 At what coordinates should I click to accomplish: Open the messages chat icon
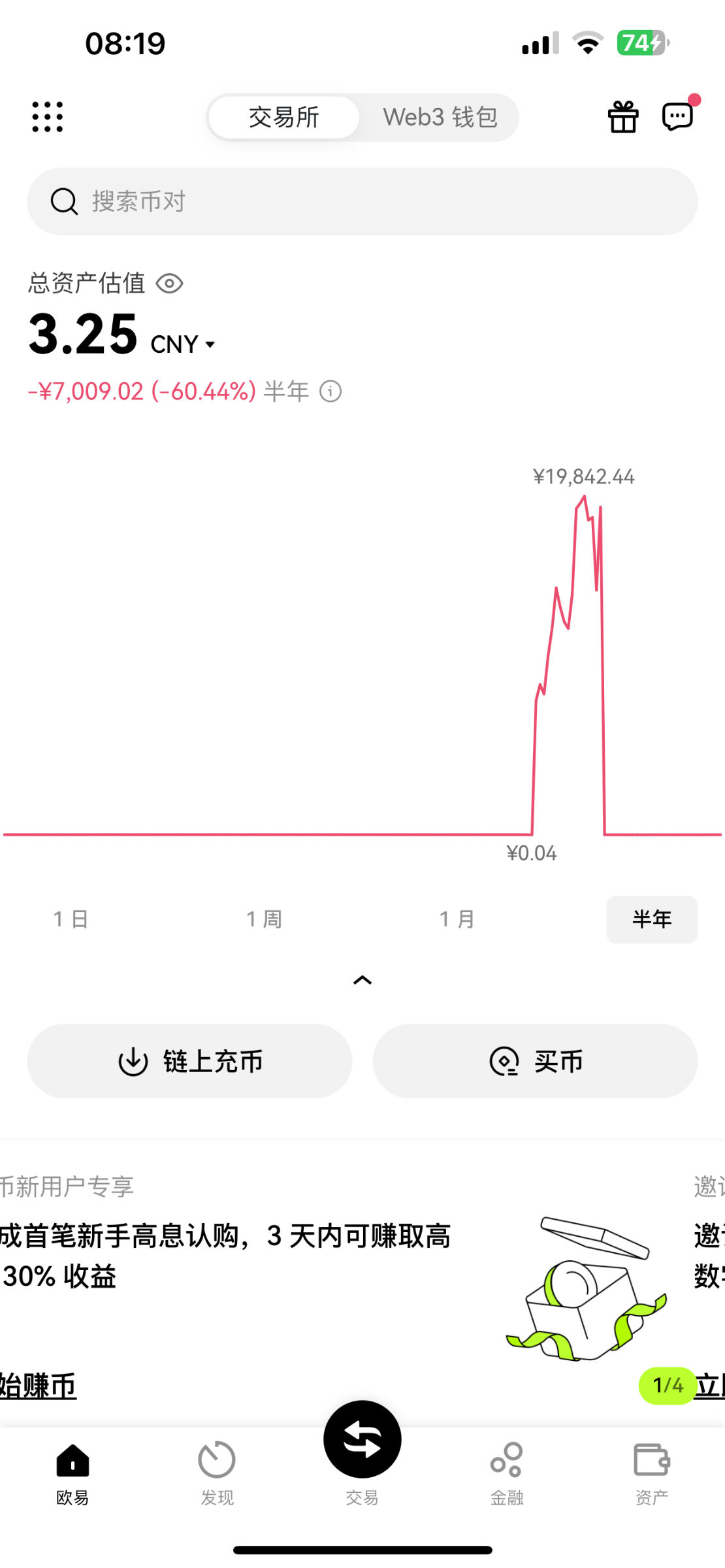pos(677,118)
